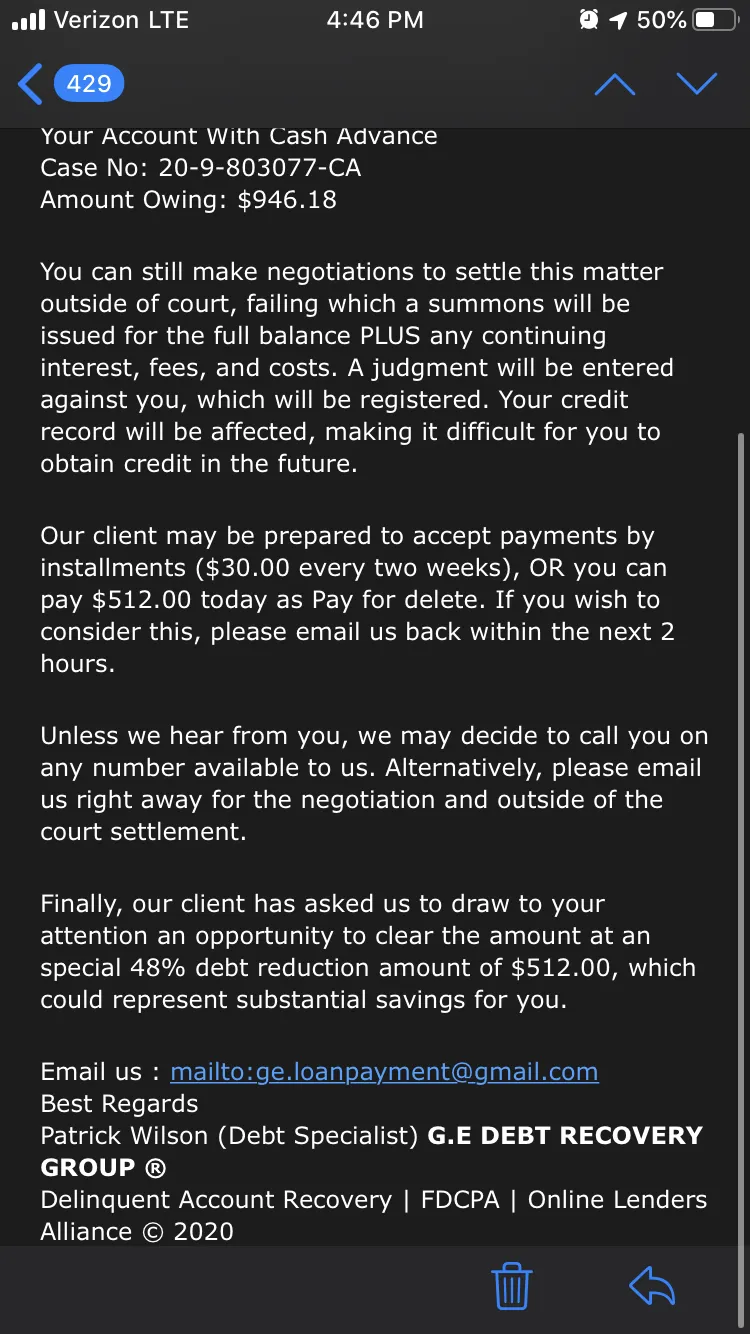
Task: Open the previous message with up arrow
Action: [615, 85]
